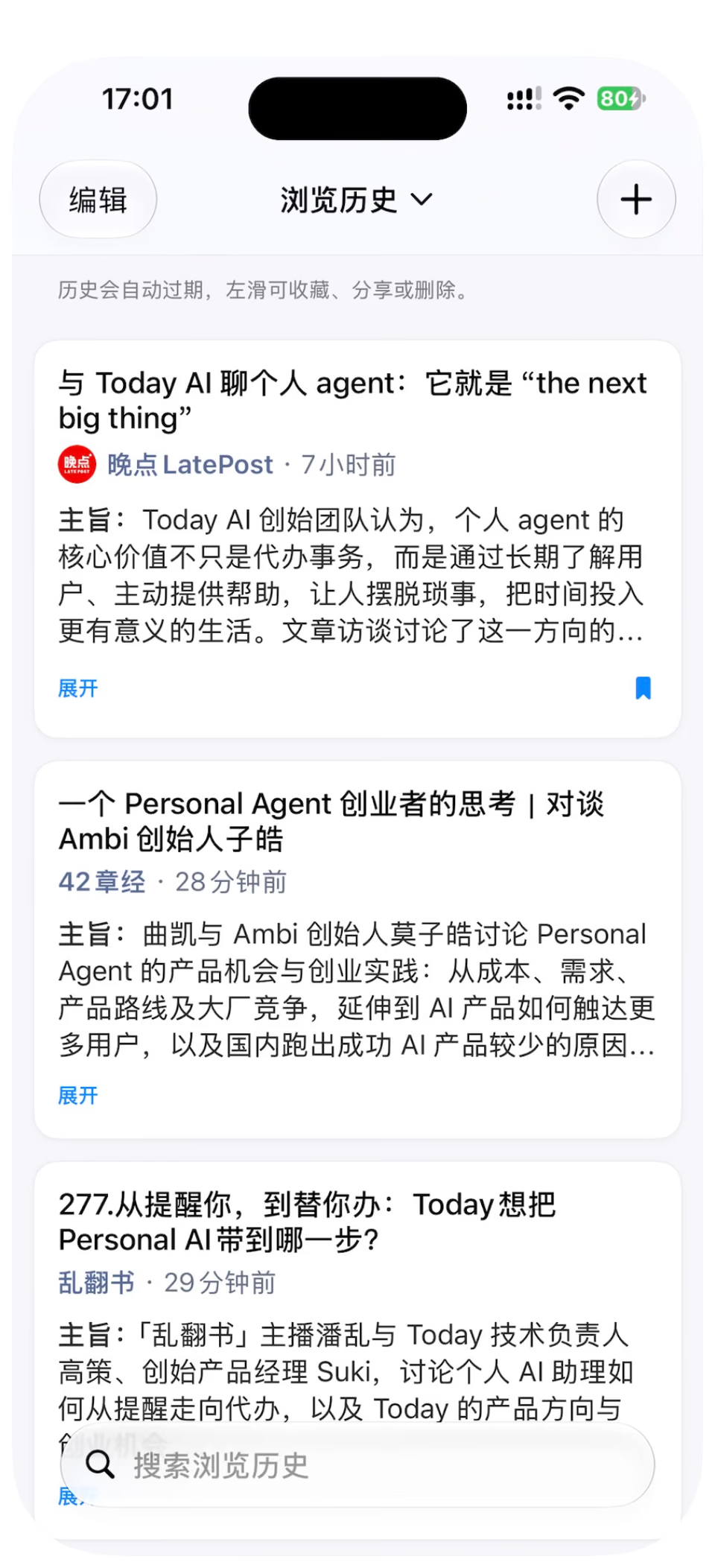The image size is (715, 1568).
Task: Open the 乱翻书 source
Action: 97,1282
